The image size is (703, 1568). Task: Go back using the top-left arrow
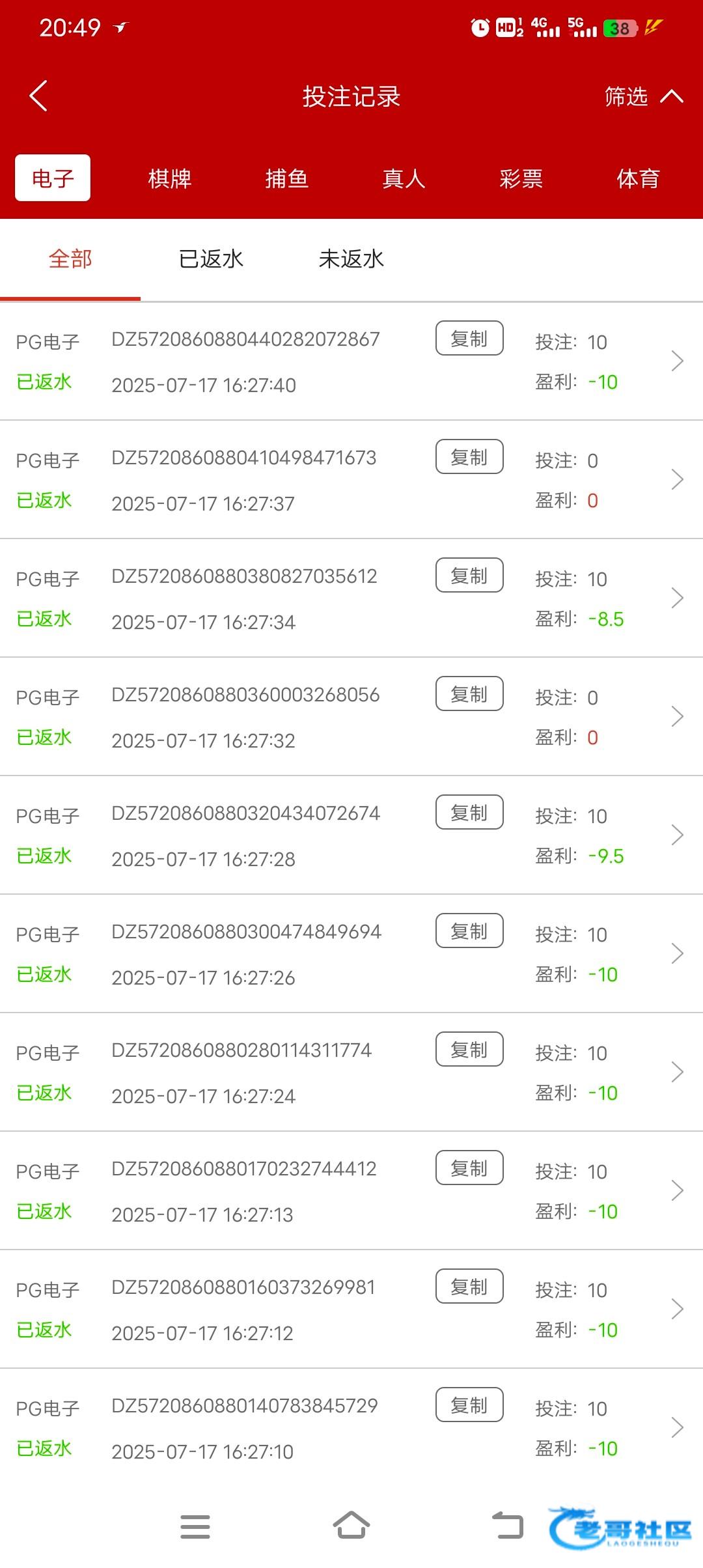click(x=38, y=96)
